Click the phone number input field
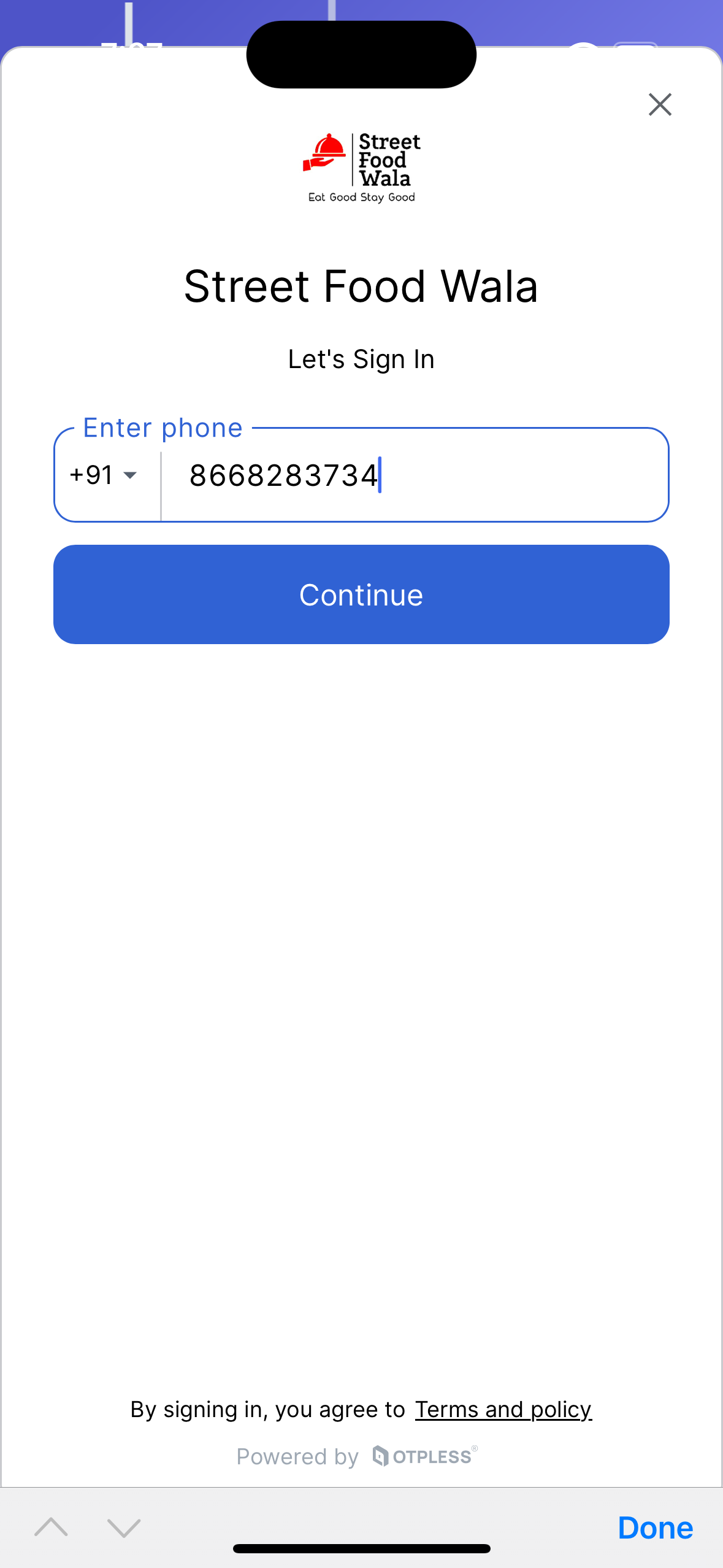The image size is (723, 1568). [x=411, y=475]
